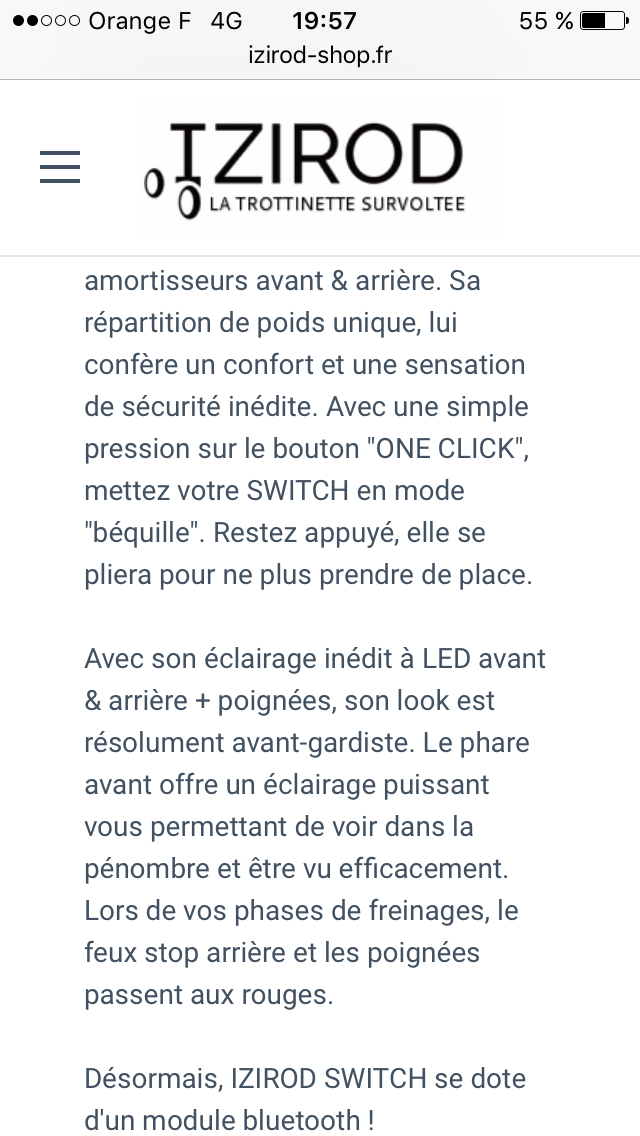Screen dimensions: 640x1136
Task: Open the hamburger menu
Action: coord(60,167)
